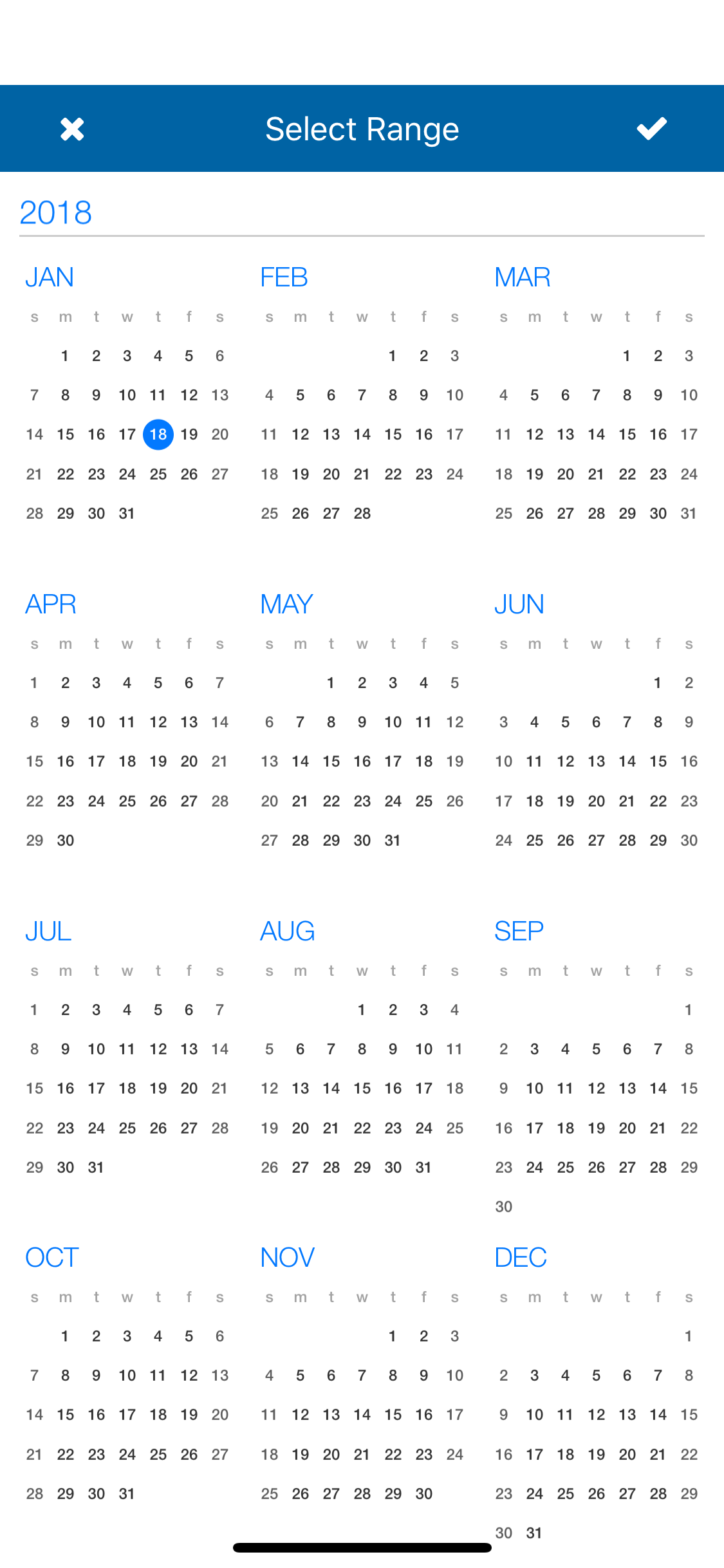Select February 14 as a range date

coord(362,434)
